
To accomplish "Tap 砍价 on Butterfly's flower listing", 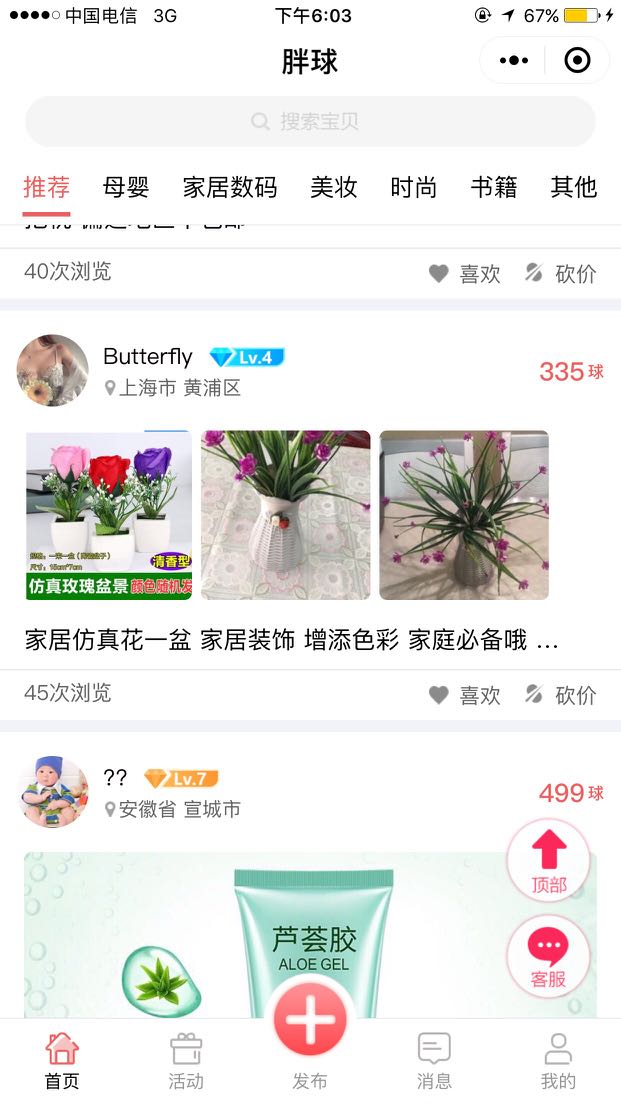I will (x=560, y=695).
